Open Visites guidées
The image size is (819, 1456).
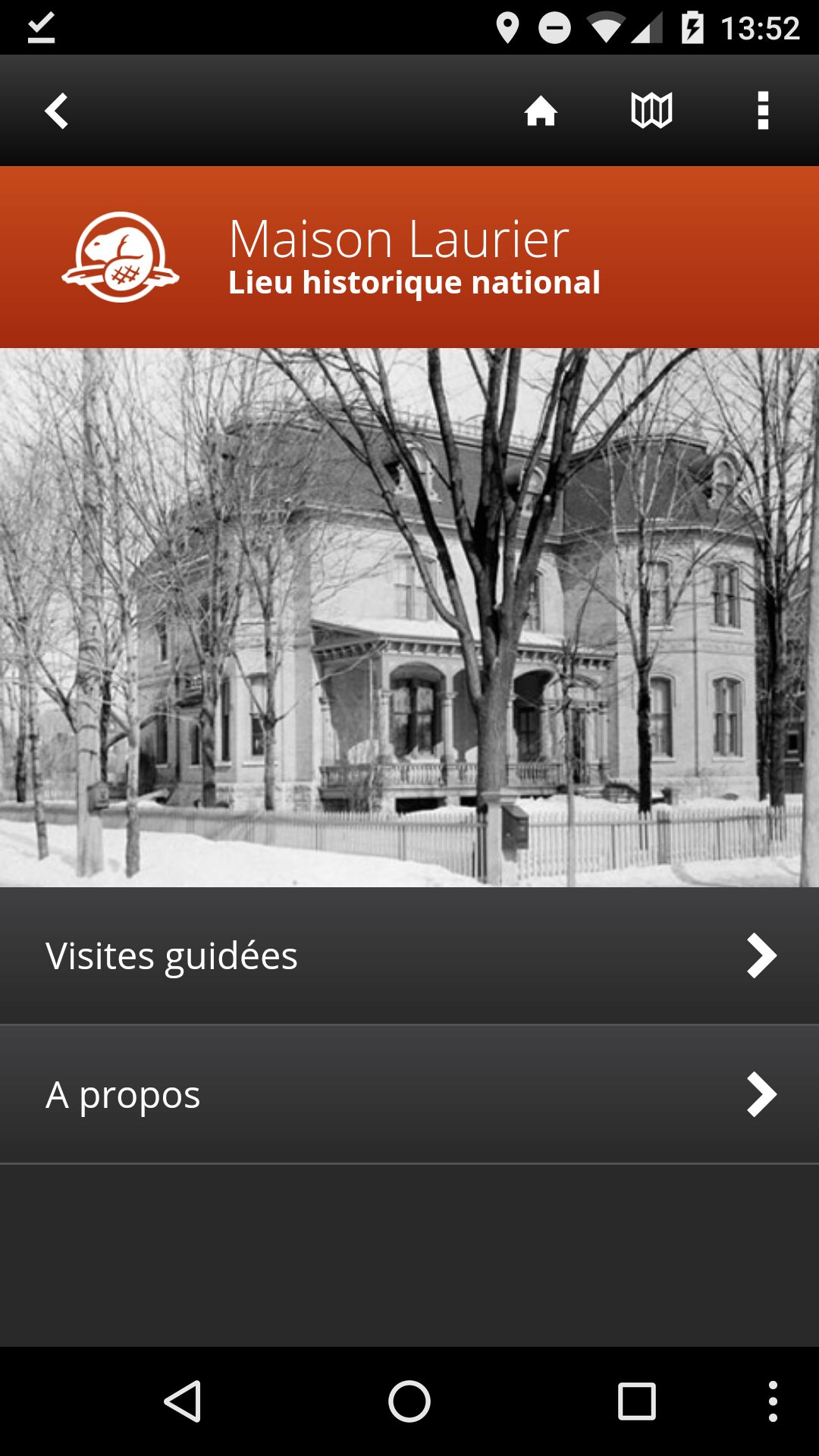(409, 955)
